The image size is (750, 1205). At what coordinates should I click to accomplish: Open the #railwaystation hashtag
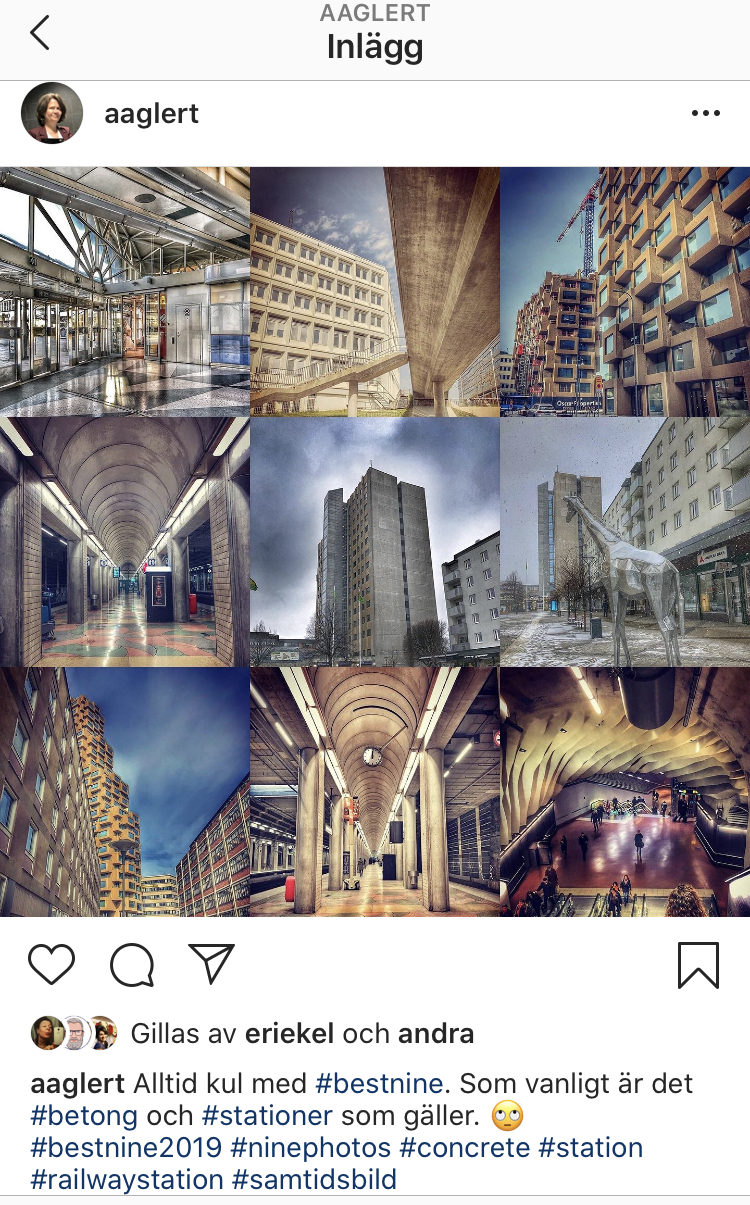click(x=127, y=1180)
